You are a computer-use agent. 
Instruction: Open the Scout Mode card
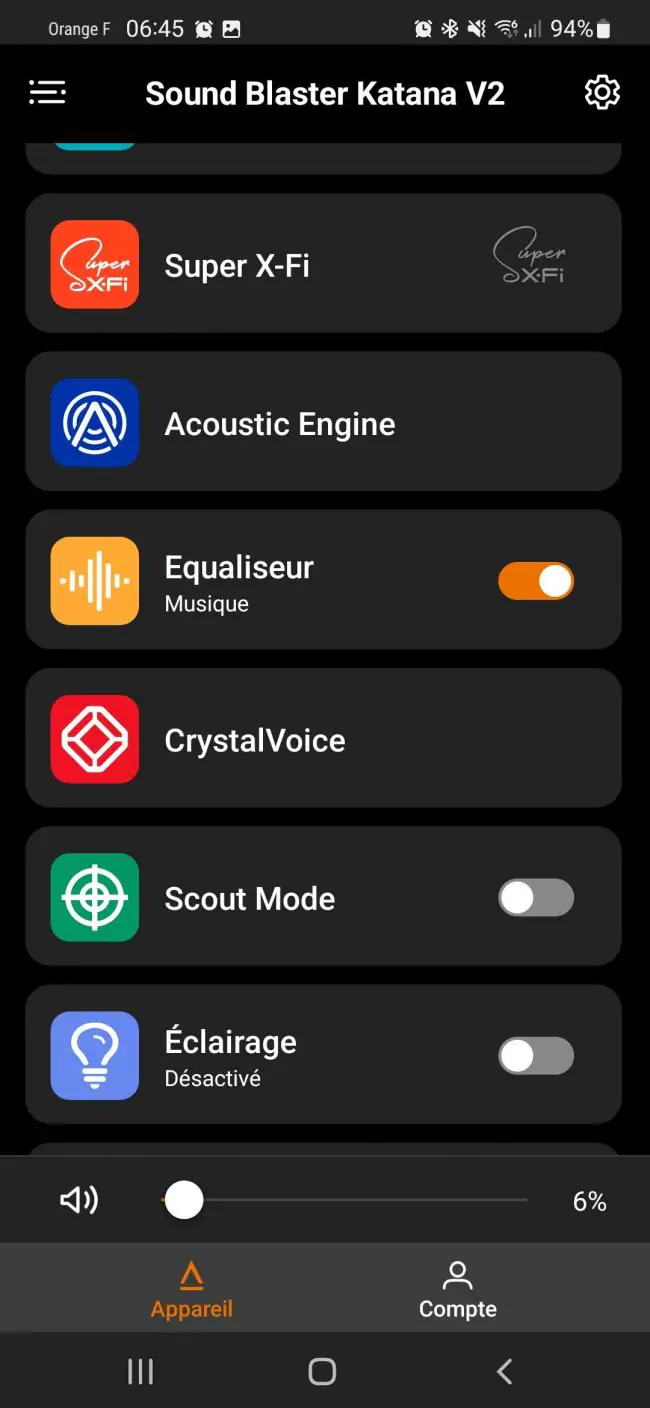click(x=323, y=896)
